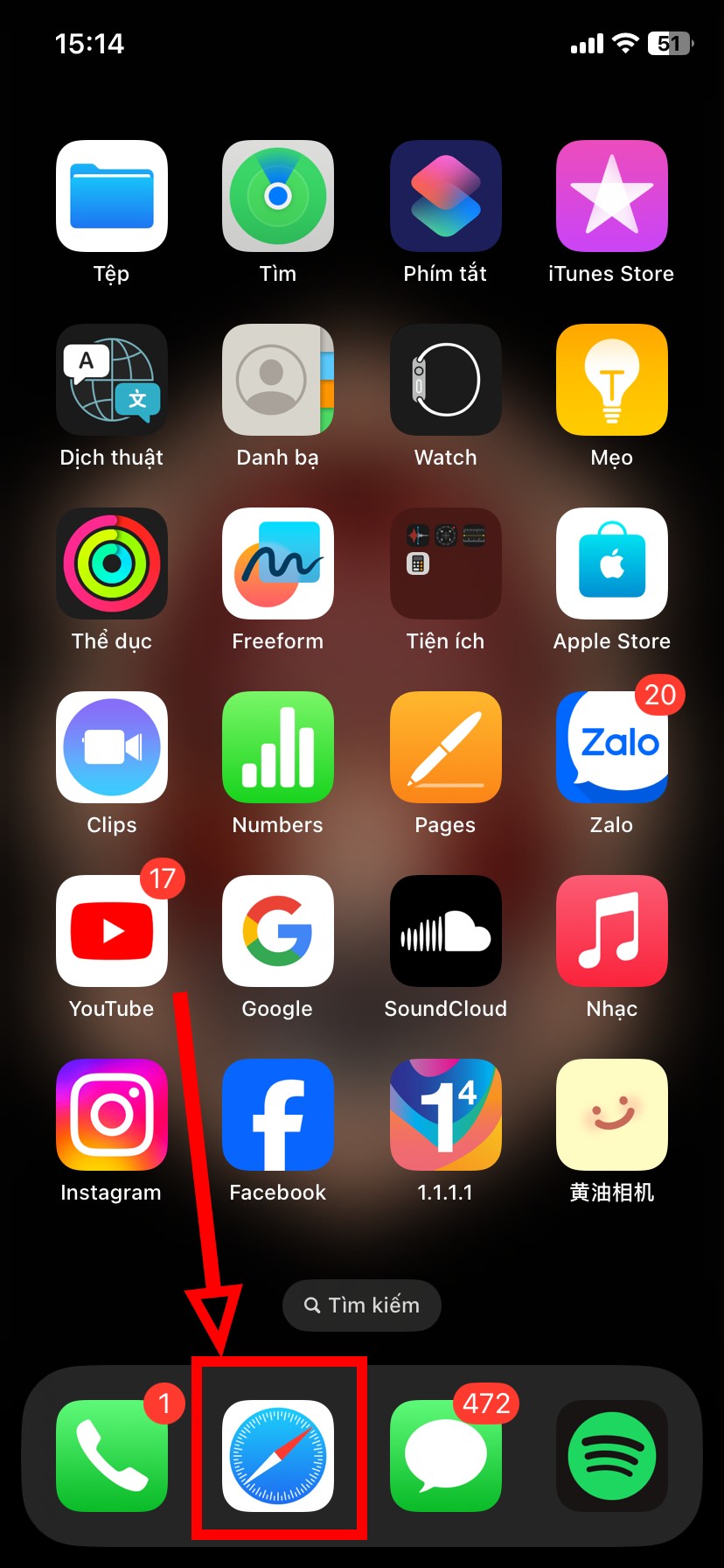Launch the Watch app
724x1568 pixels.
click(x=445, y=380)
